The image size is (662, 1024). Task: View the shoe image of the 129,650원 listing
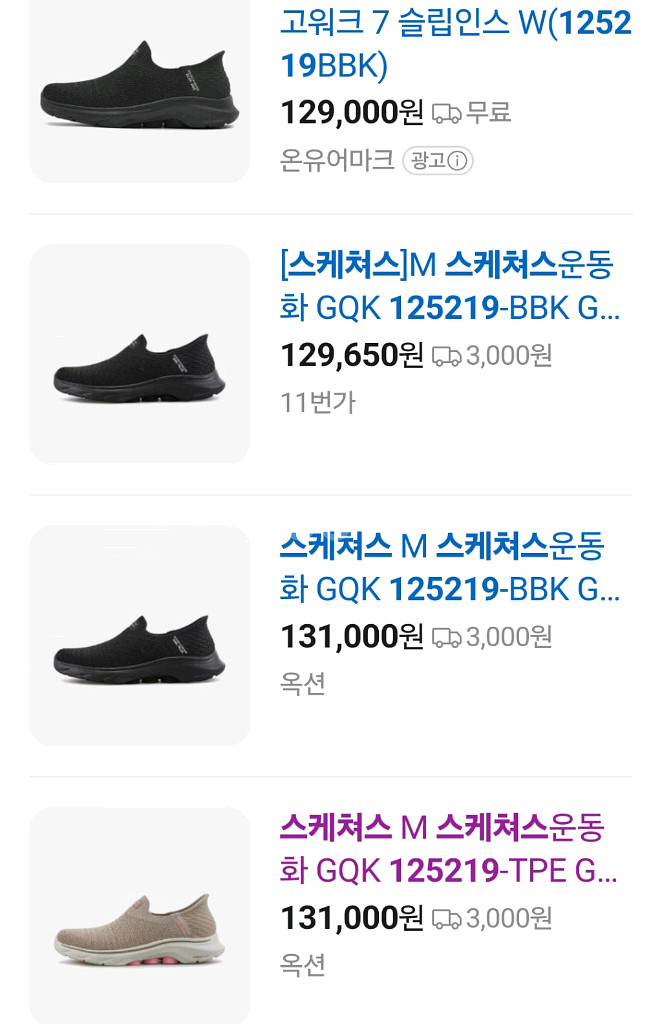pyautogui.click(x=139, y=354)
